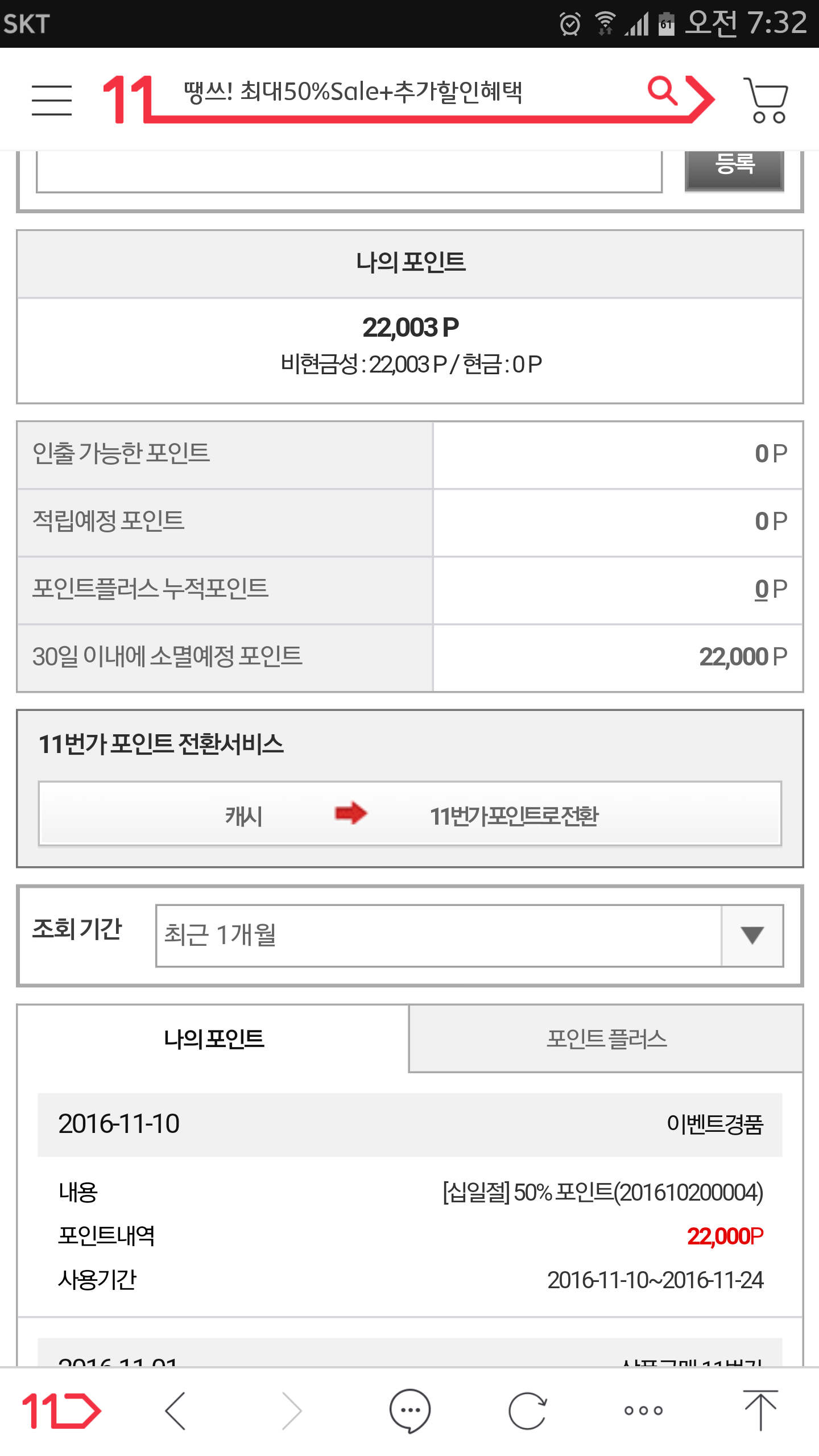819x1456 pixels.
Task: Open 포인트플러스 누적포인트 underlined 0 link
Action: click(x=762, y=589)
